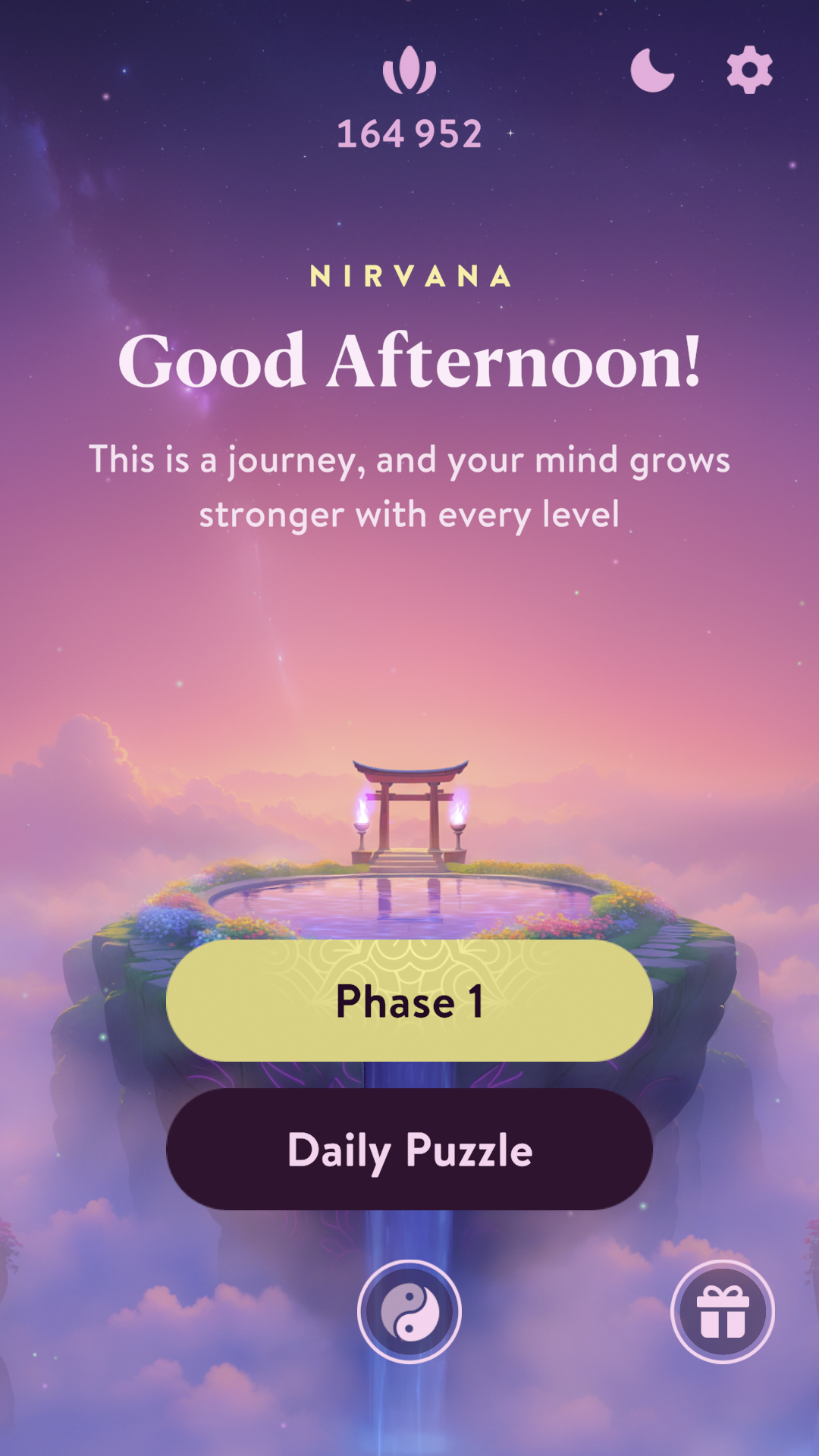The width and height of the screenshot is (819, 1456).
Task: Tap the yin-yang button
Action: [x=409, y=1311]
